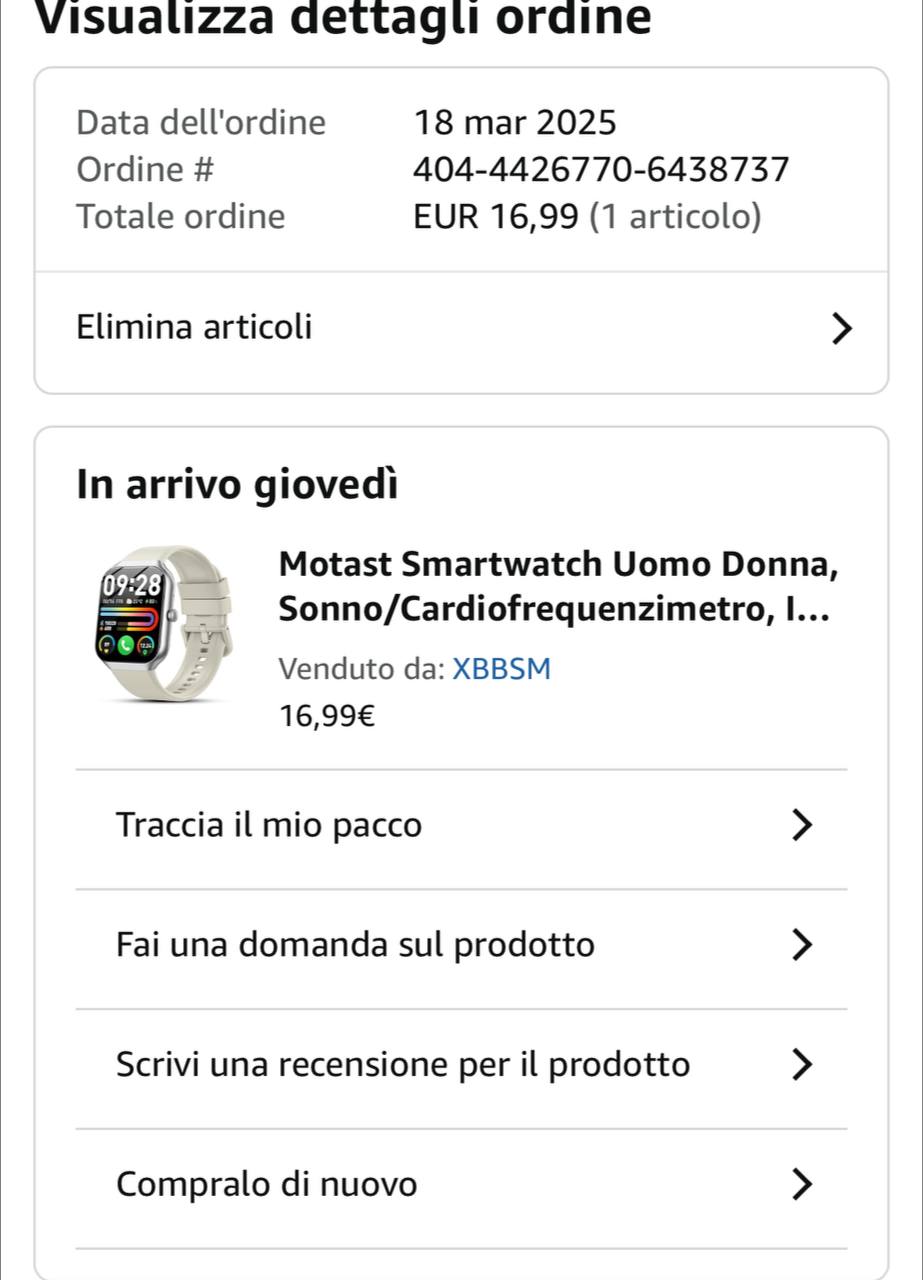
Task: Open seller link XBBSM
Action: click(502, 669)
